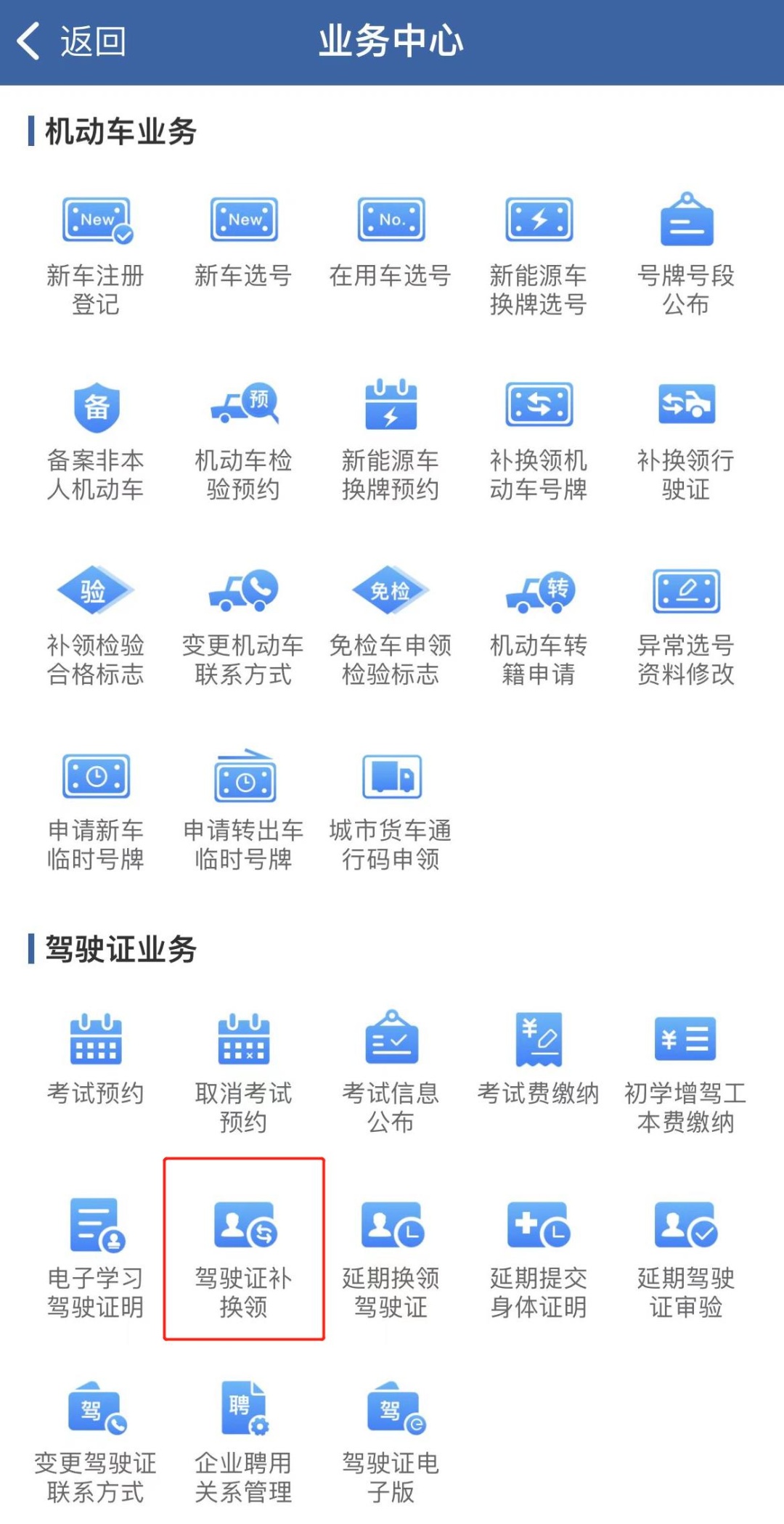View 号牌号段公布

686,254
